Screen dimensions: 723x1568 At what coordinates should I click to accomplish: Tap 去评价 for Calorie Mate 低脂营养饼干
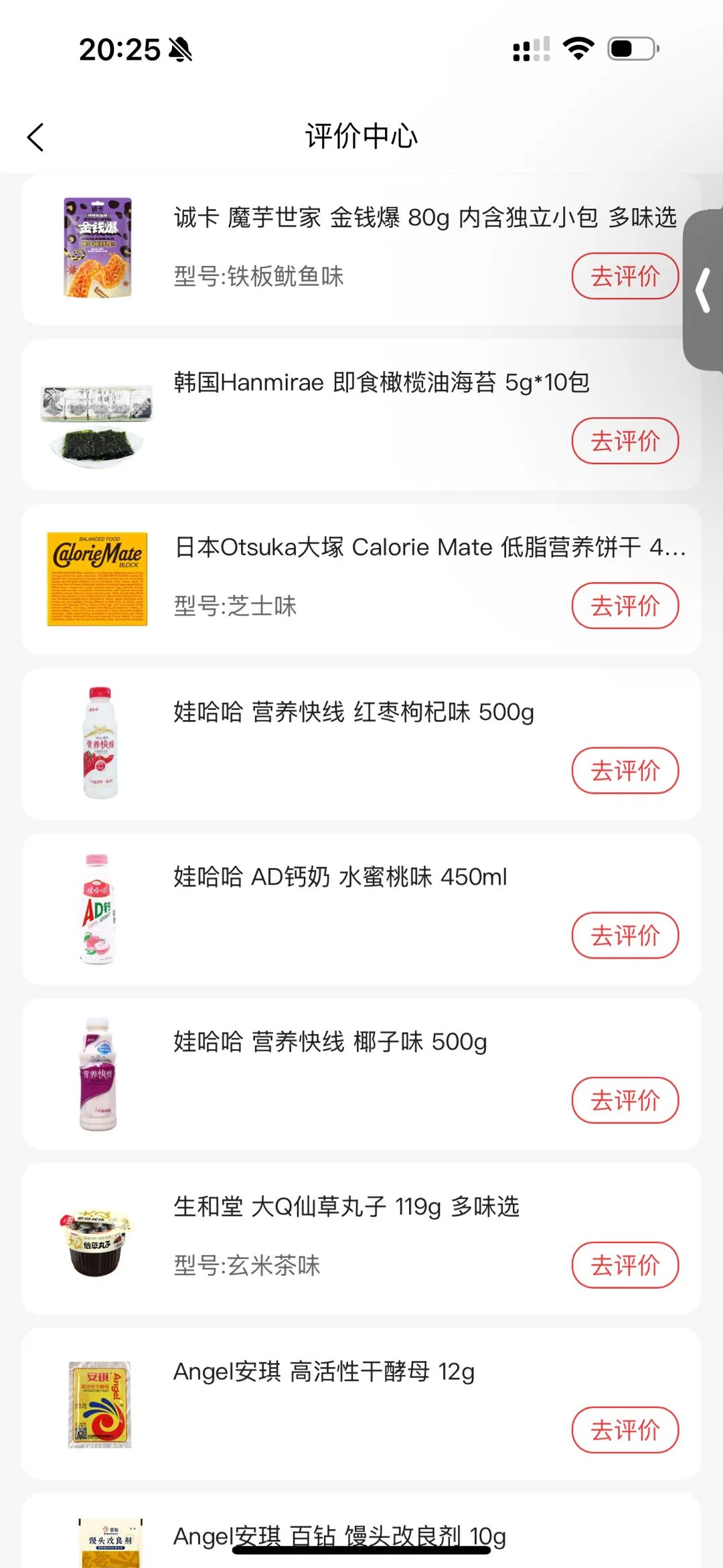point(625,605)
